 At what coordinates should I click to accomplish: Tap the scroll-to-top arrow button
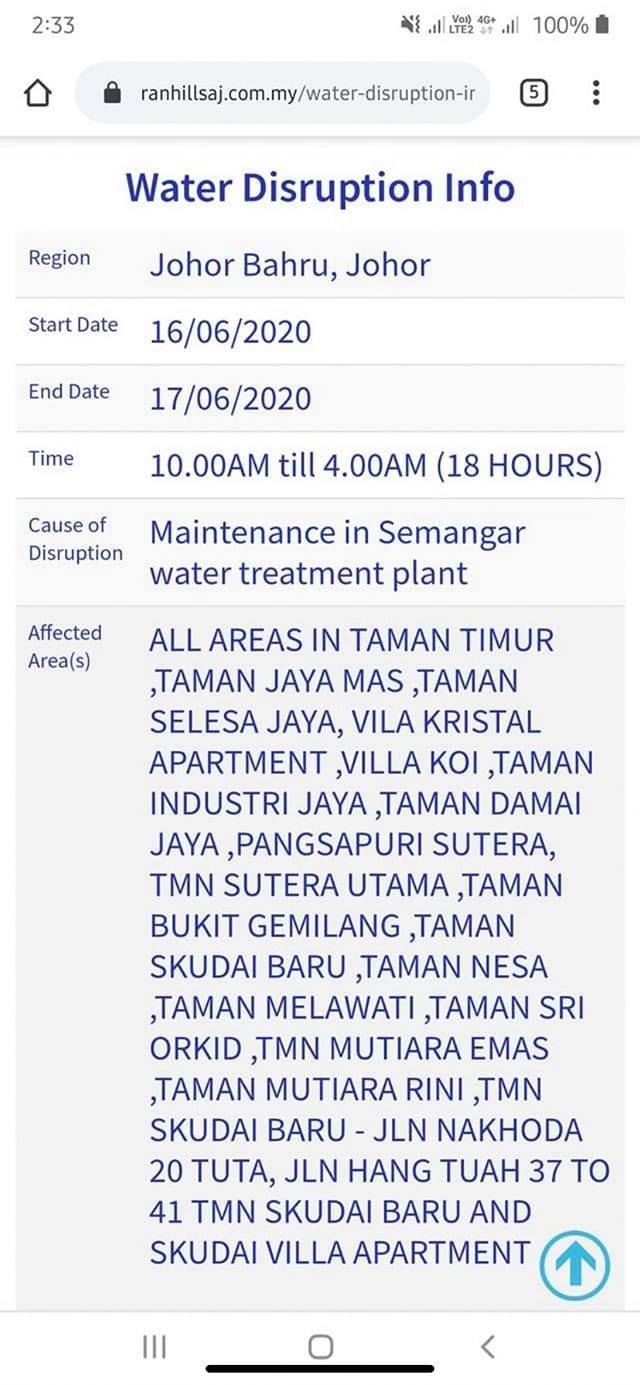click(575, 1263)
